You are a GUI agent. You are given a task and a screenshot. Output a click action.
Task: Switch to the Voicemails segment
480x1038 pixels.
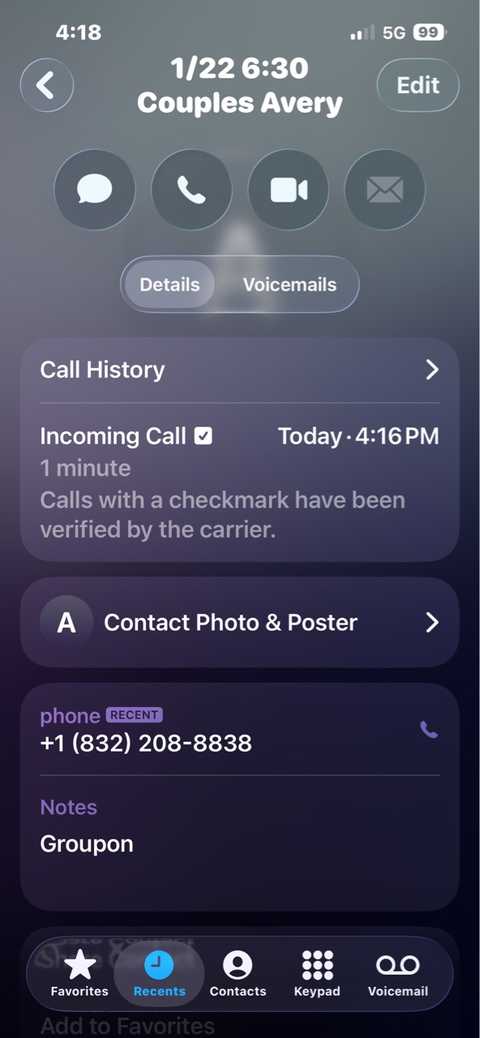289,285
